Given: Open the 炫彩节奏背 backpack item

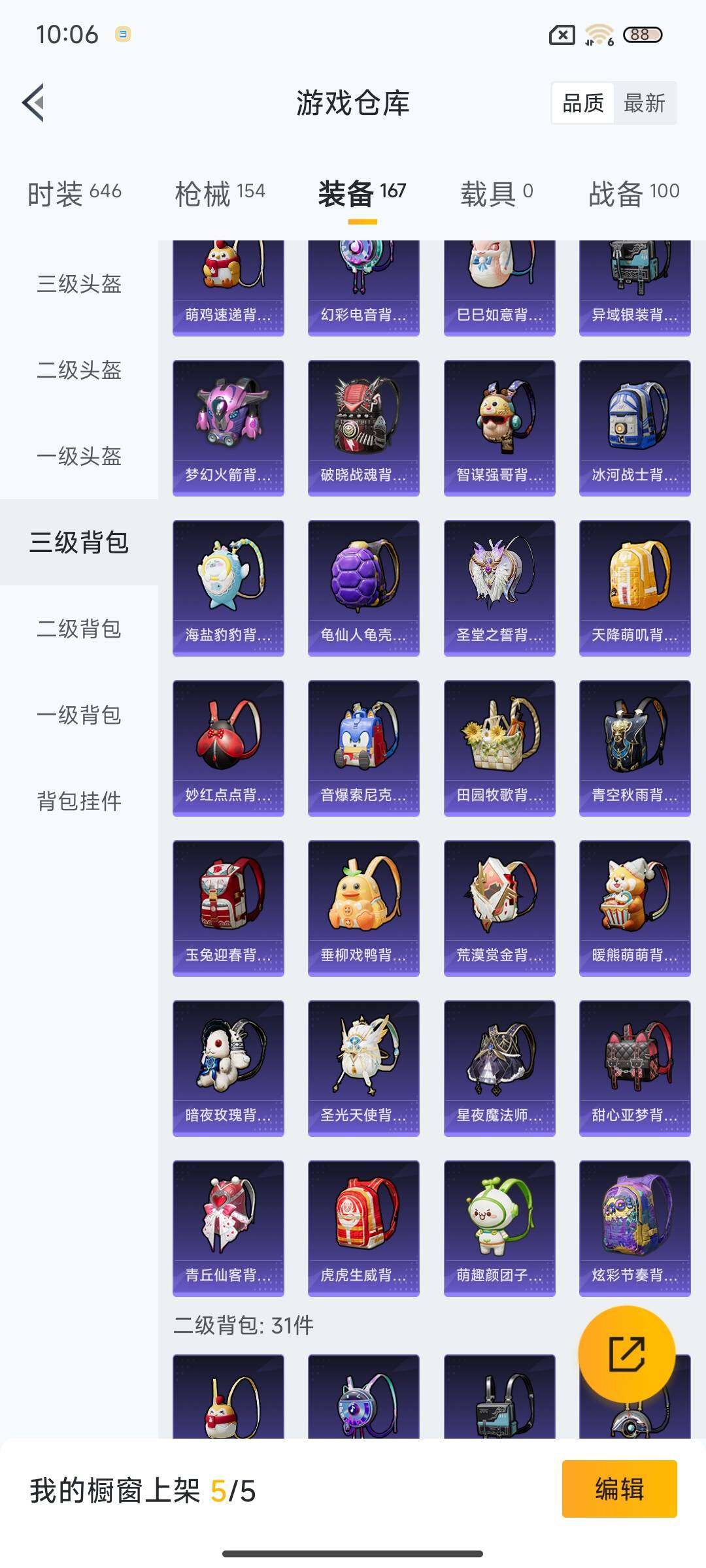Looking at the screenshot, I should (635, 1225).
